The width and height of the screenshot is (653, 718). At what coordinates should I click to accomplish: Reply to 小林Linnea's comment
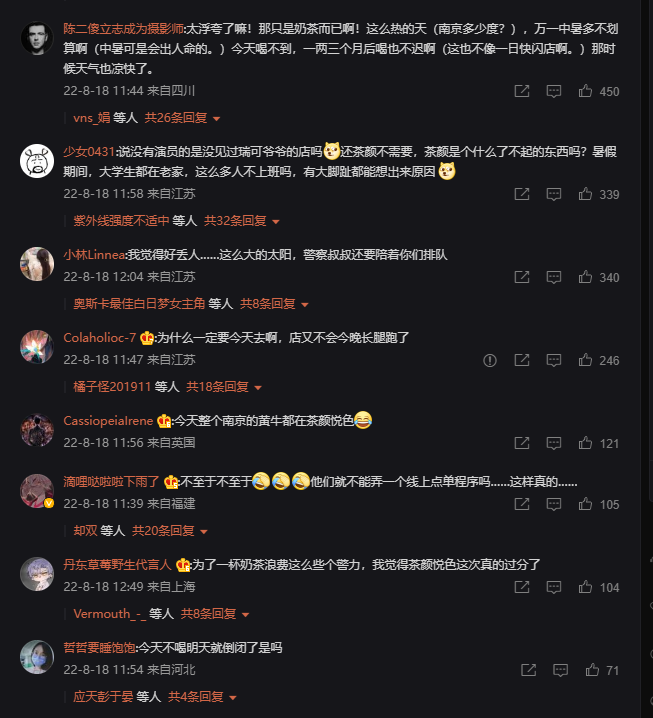coord(553,277)
